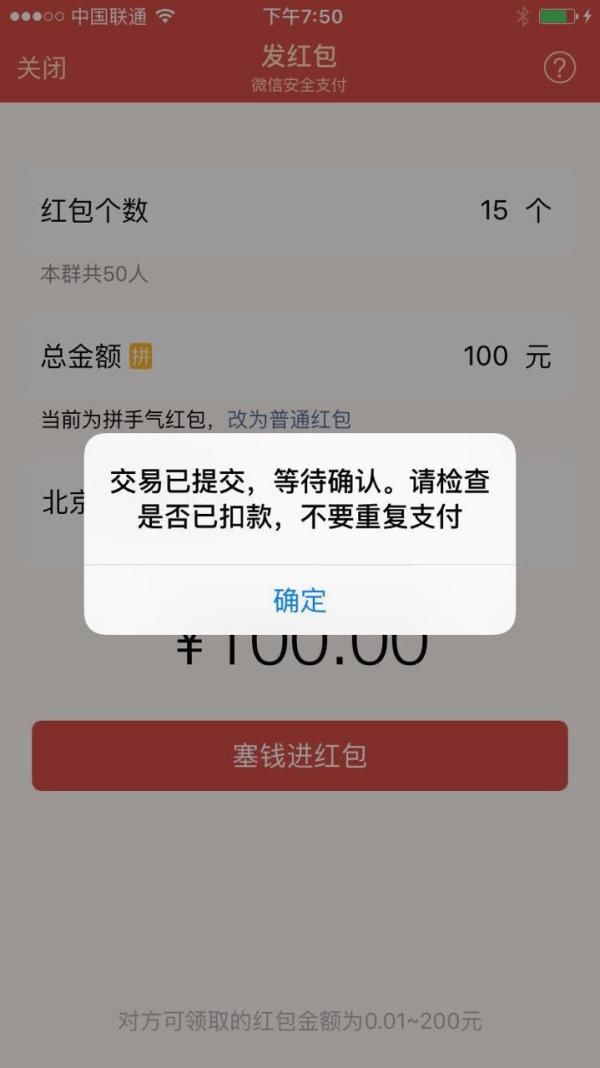The image size is (600, 1068).
Task: Tap the 改为普通红包 link
Action: pos(289,419)
